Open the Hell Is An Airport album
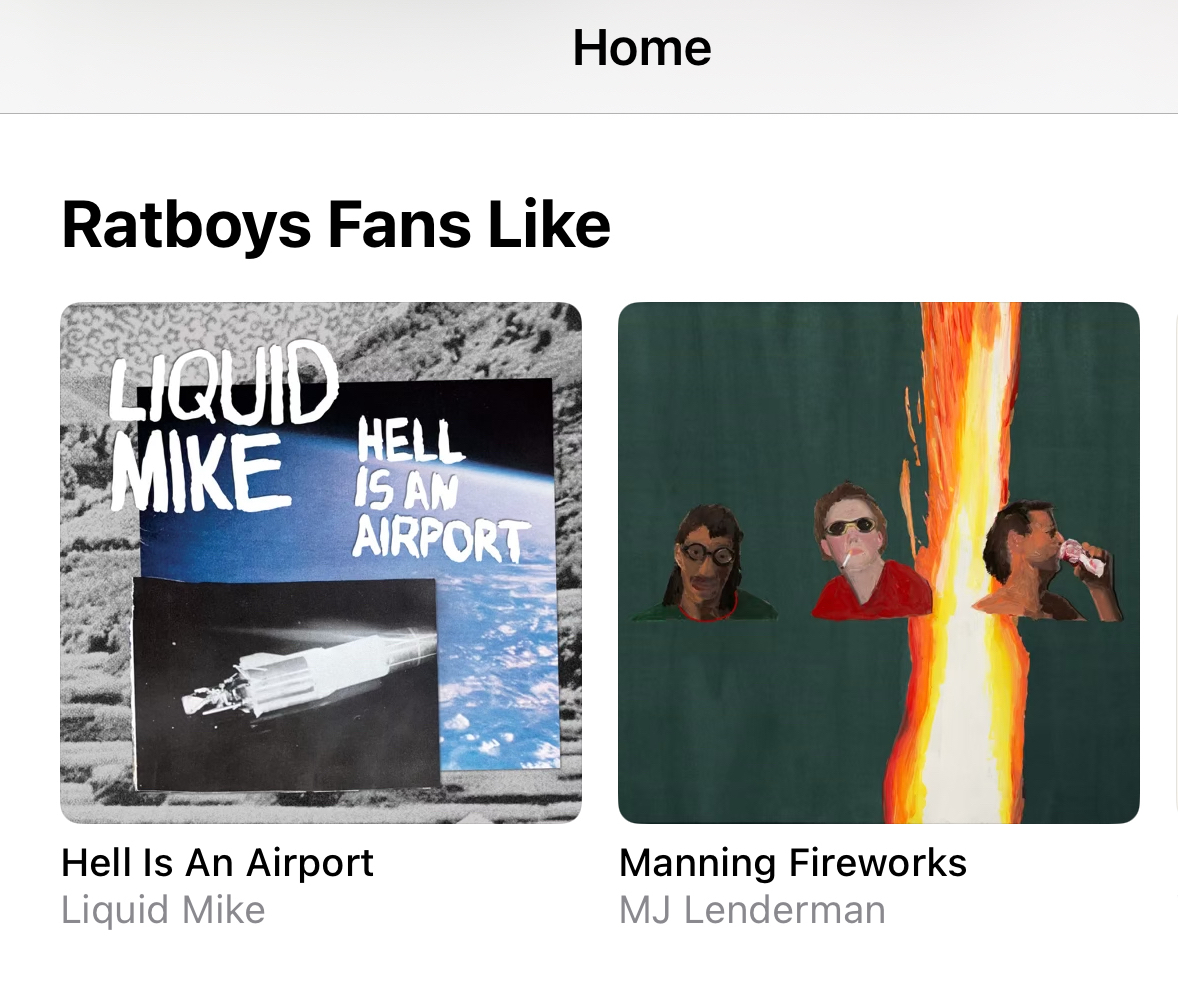This screenshot has height=988, width=1178. click(x=321, y=563)
